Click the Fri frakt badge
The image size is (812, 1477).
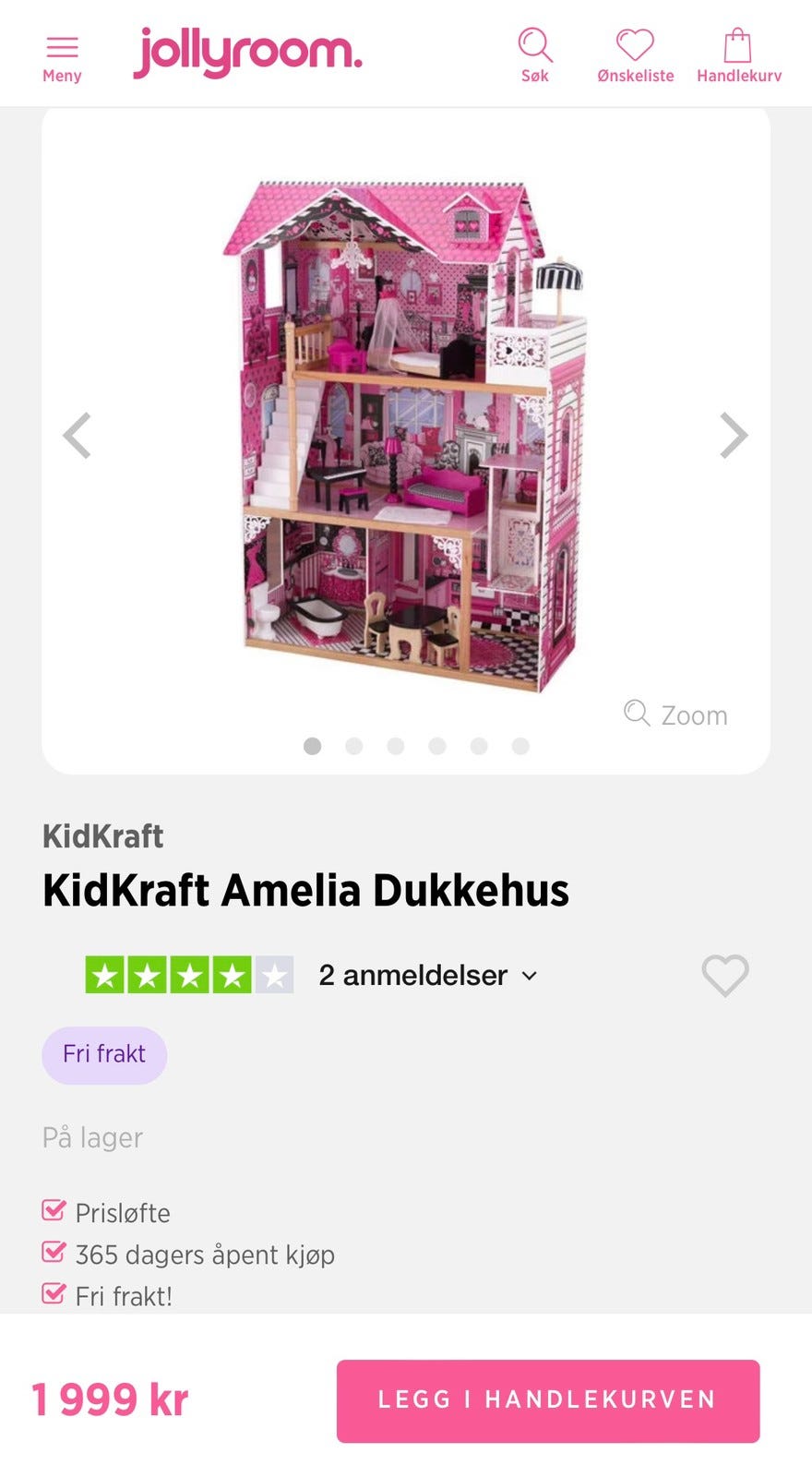coord(104,1054)
